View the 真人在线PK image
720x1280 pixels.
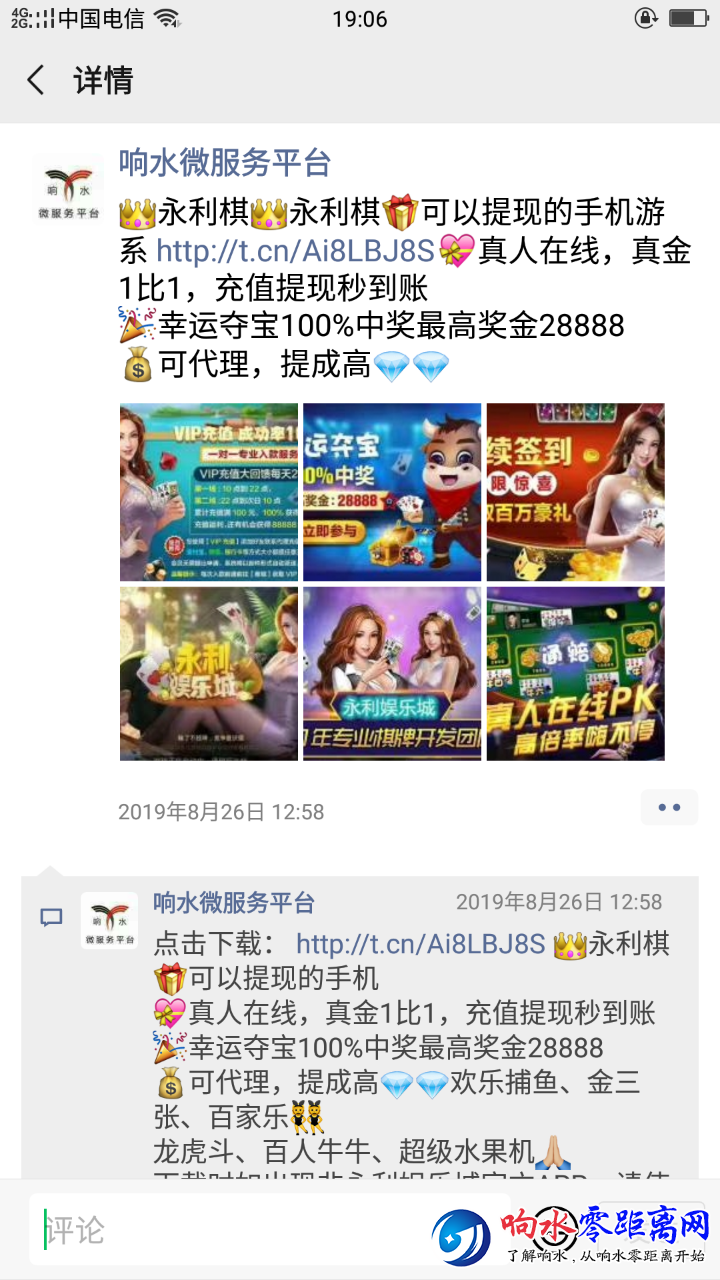575,673
